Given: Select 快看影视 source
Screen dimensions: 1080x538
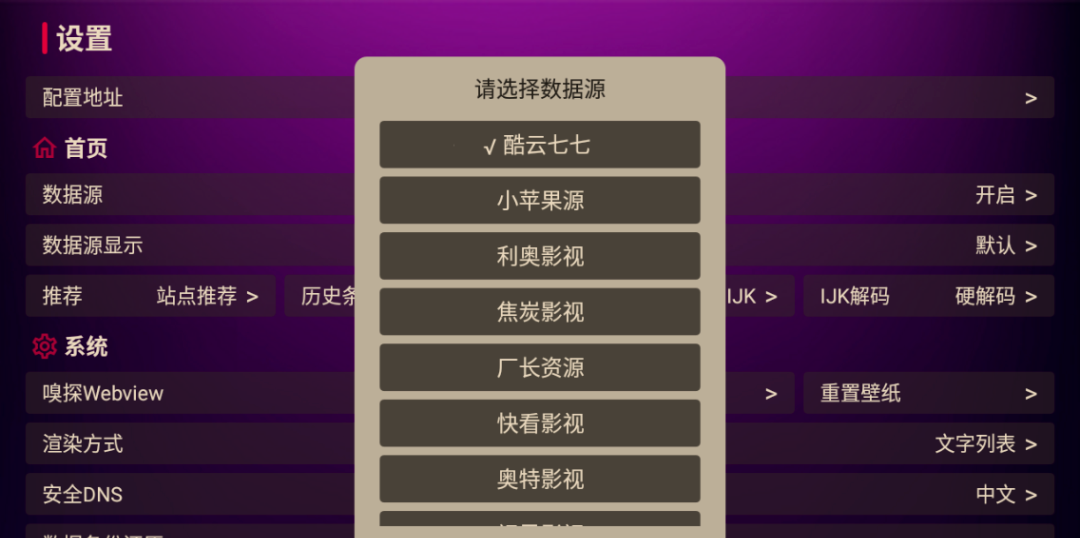Looking at the screenshot, I should pyautogui.click(x=539, y=423).
